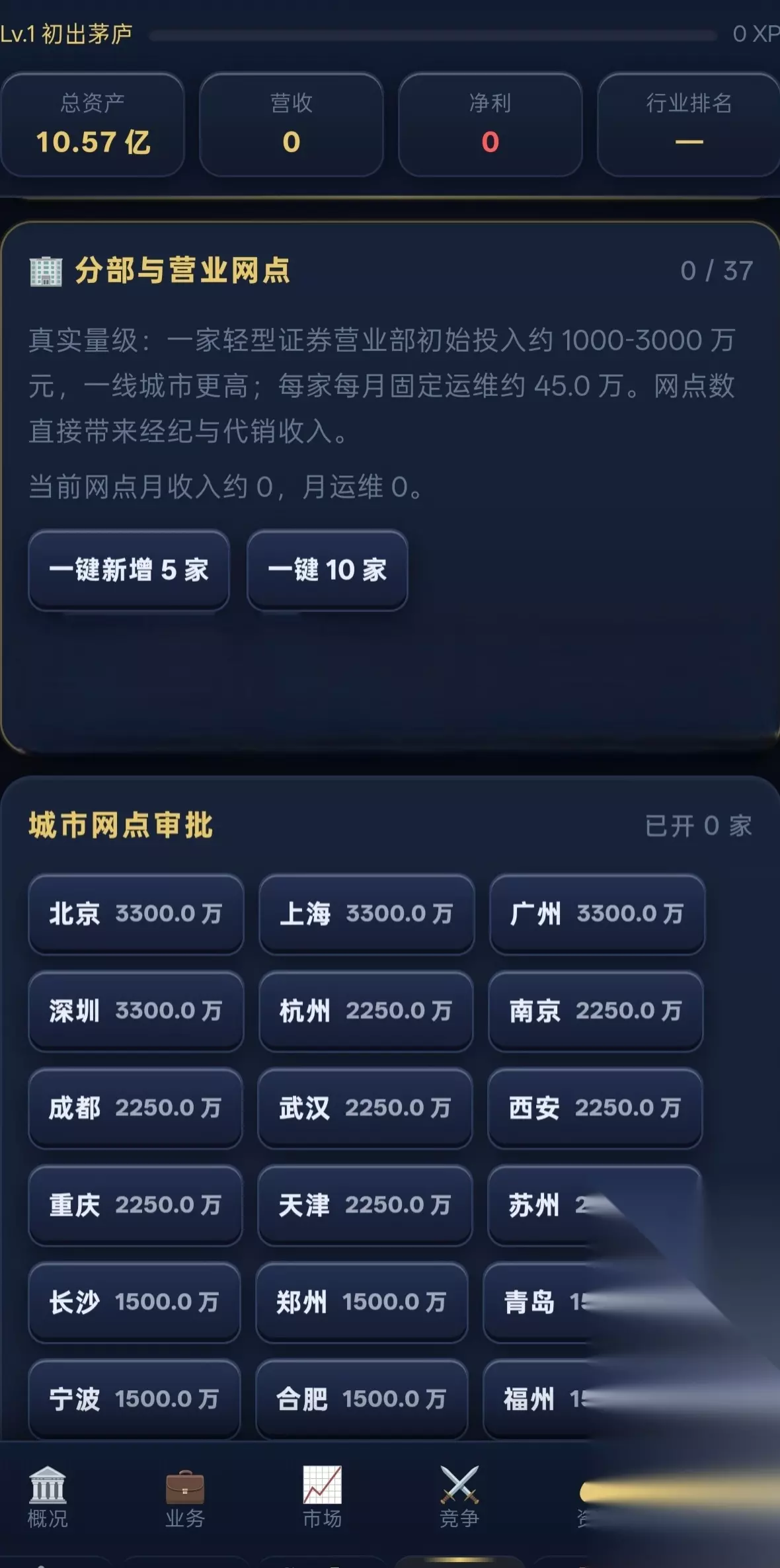This screenshot has height=1568, width=780.
Task: Select the 杭州 2250.0 万 branch
Action: coord(366,1011)
